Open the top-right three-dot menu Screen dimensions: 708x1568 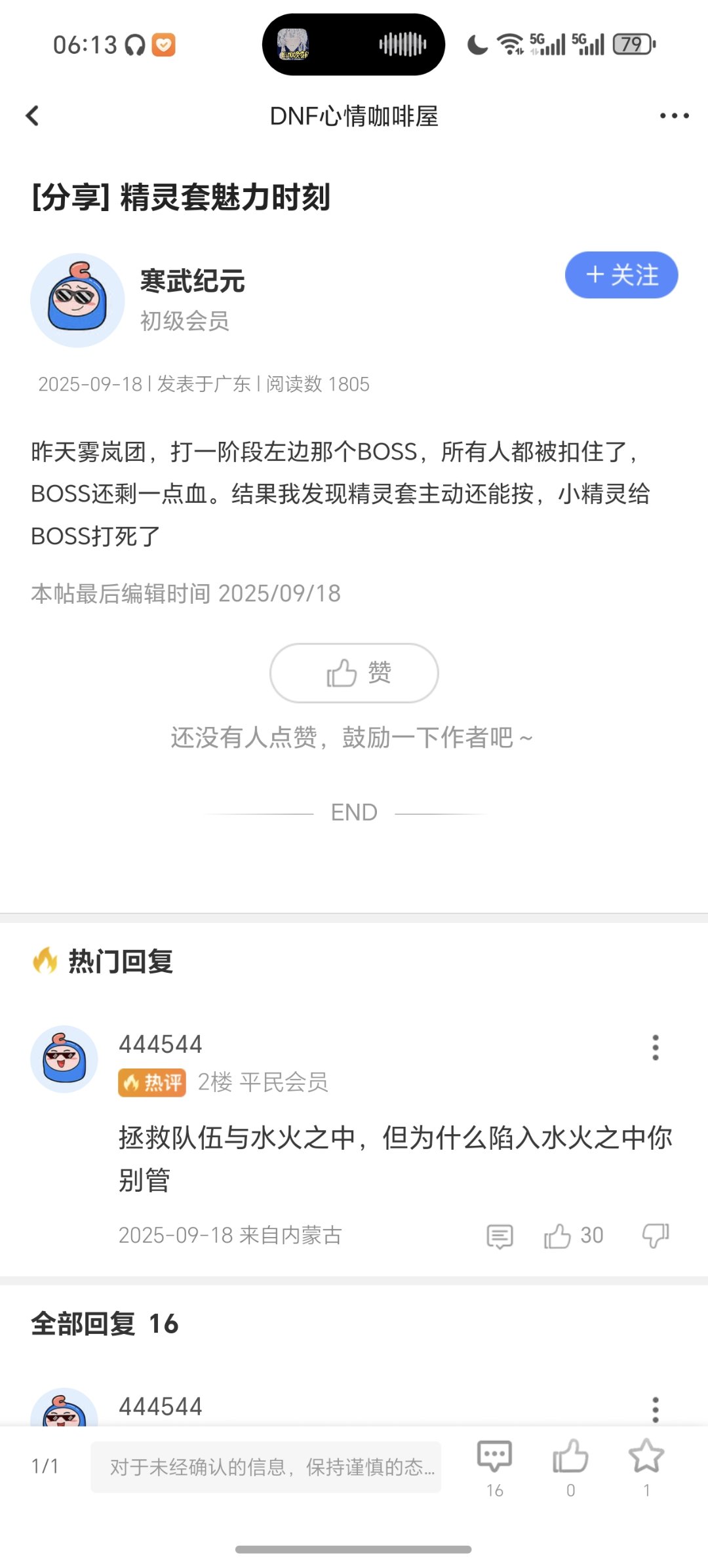[674, 116]
